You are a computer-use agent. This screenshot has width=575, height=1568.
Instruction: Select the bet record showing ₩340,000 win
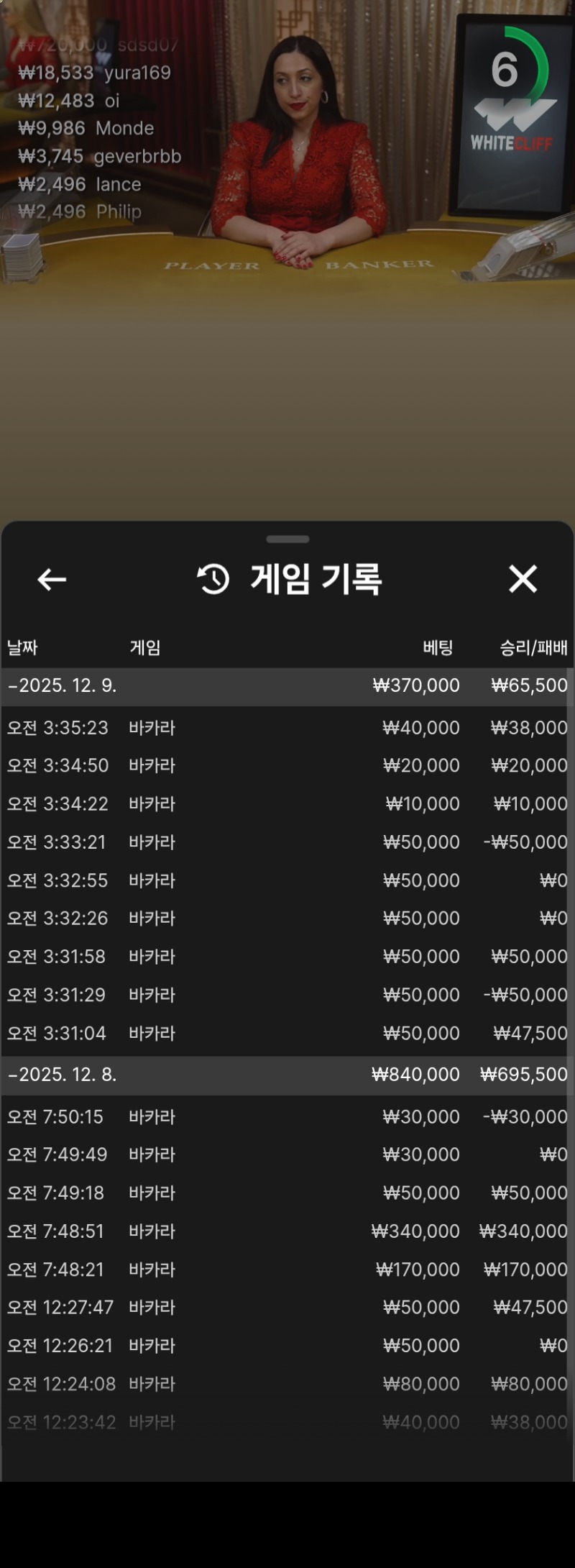(287, 1231)
